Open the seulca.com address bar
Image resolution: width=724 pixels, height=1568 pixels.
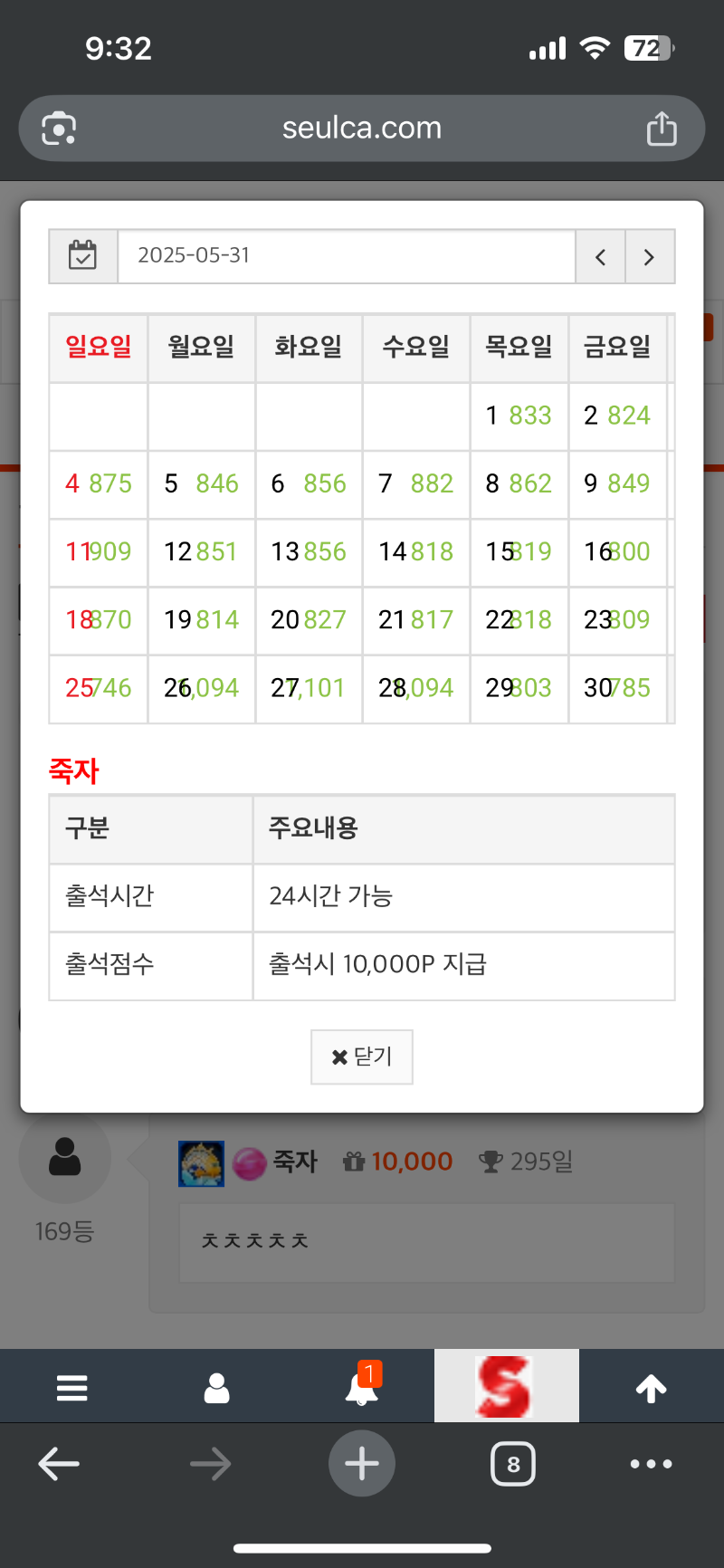(362, 129)
